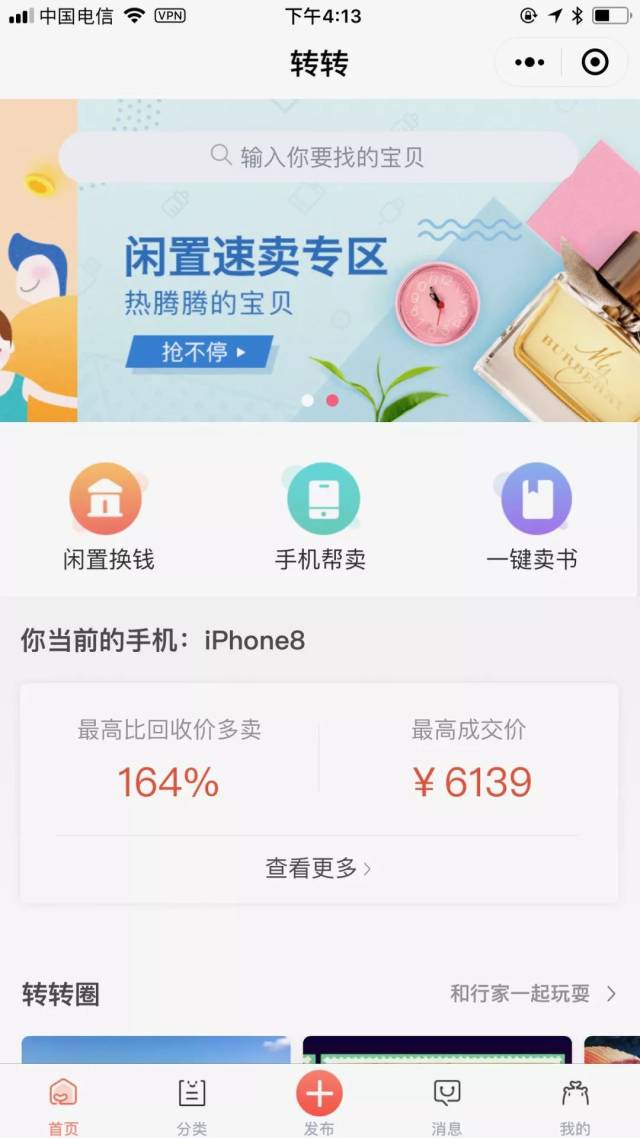Open the mini program overflow menu
Image resolution: width=640 pixels, height=1138 pixels.
529,63
